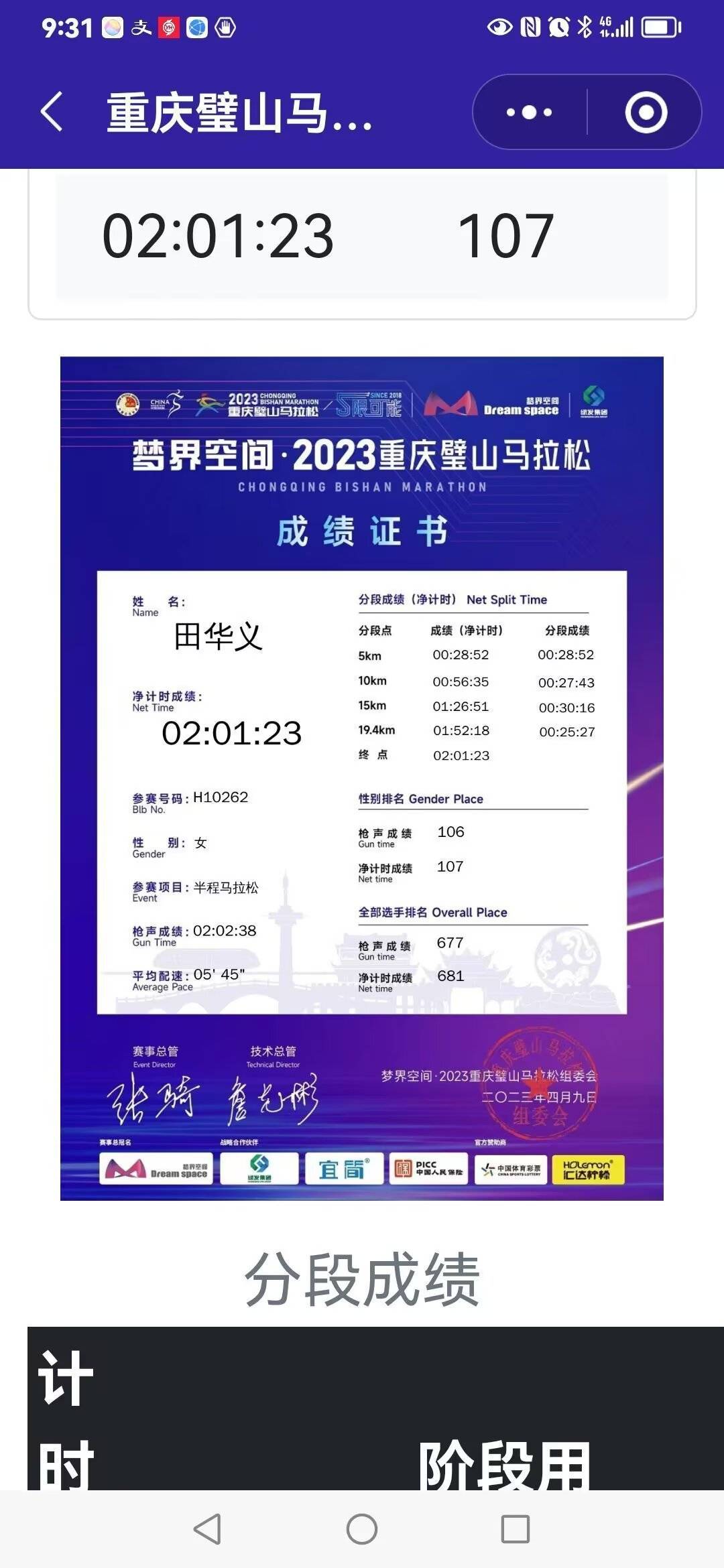
Task: Open the mini program three-dot menu
Action: [x=530, y=112]
